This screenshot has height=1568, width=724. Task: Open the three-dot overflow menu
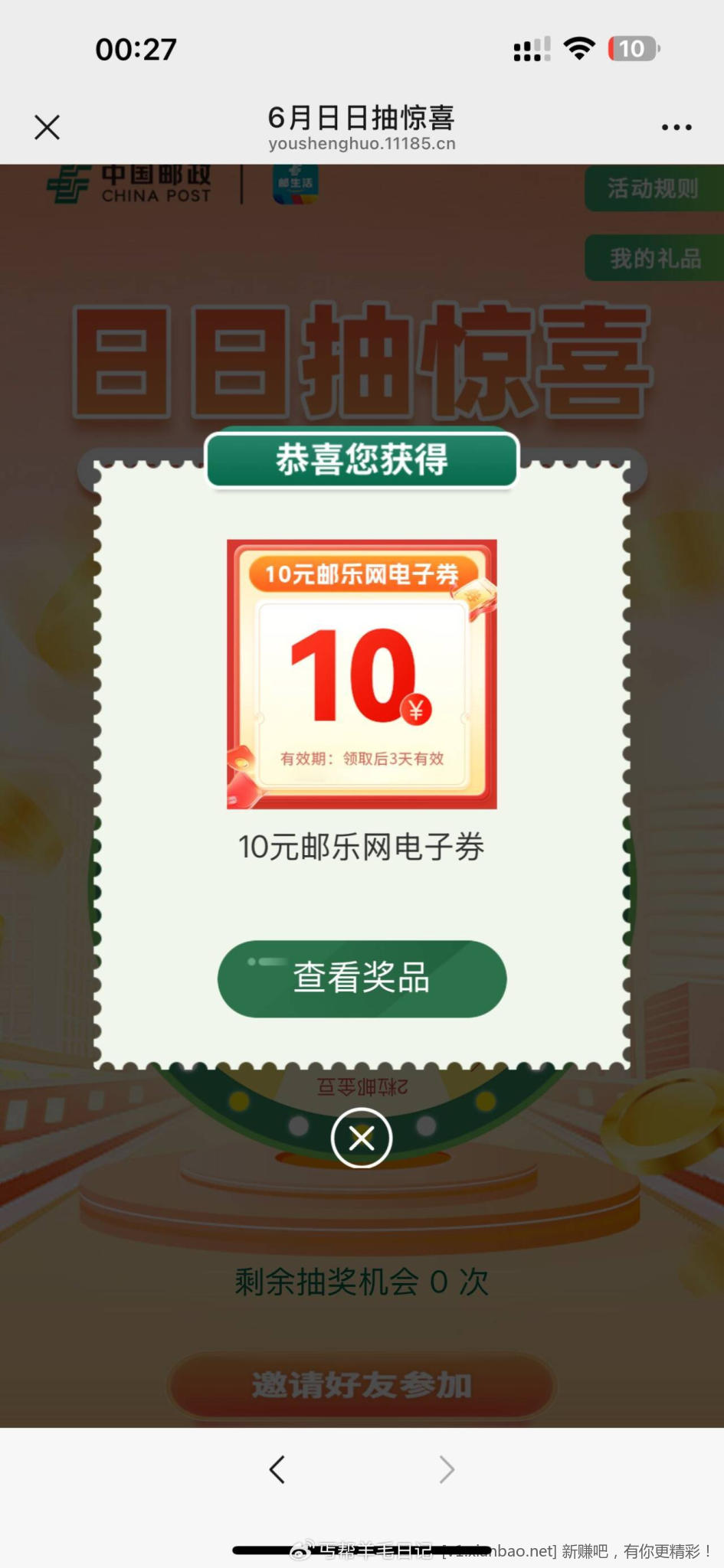pyautogui.click(x=676, y=127)
